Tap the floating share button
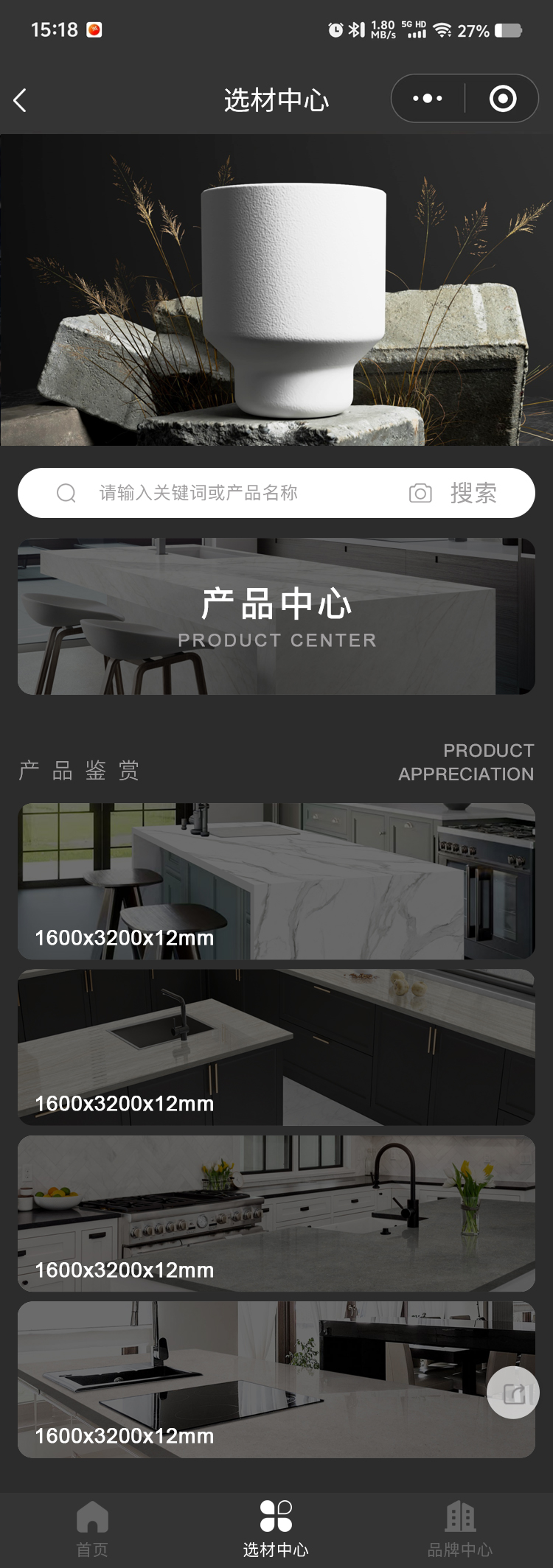 [x=513, y=1393]
